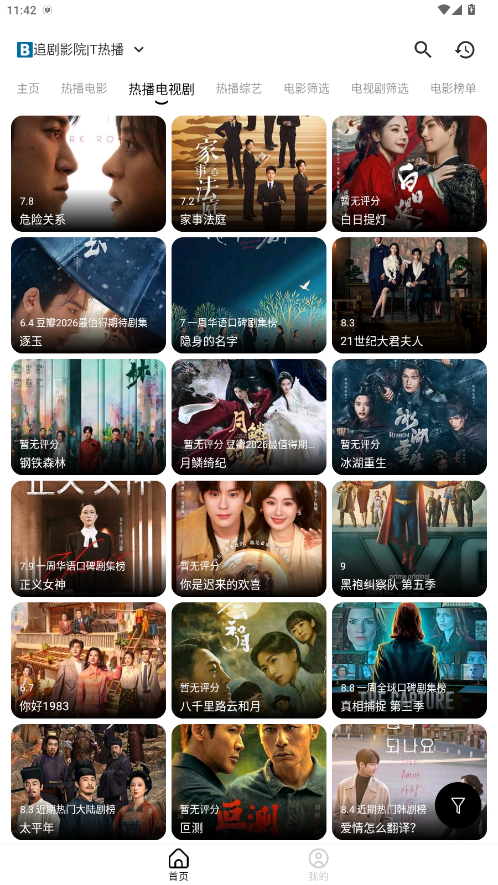Switch to the 电影榜单 tab
This screenshot has width=498, height=885.
[x=453, y=89]
